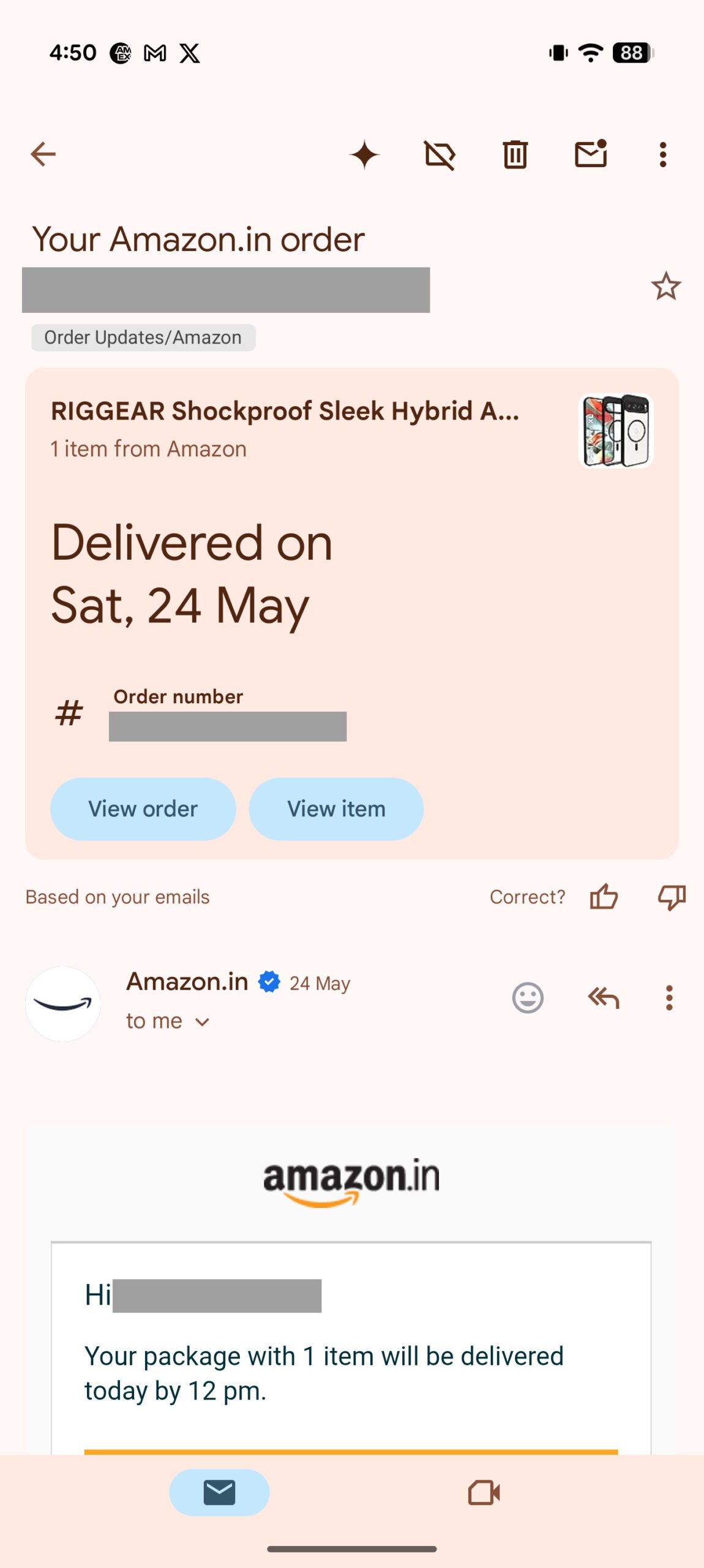
Task: Tap the View item button
Action: pos(336,809)
